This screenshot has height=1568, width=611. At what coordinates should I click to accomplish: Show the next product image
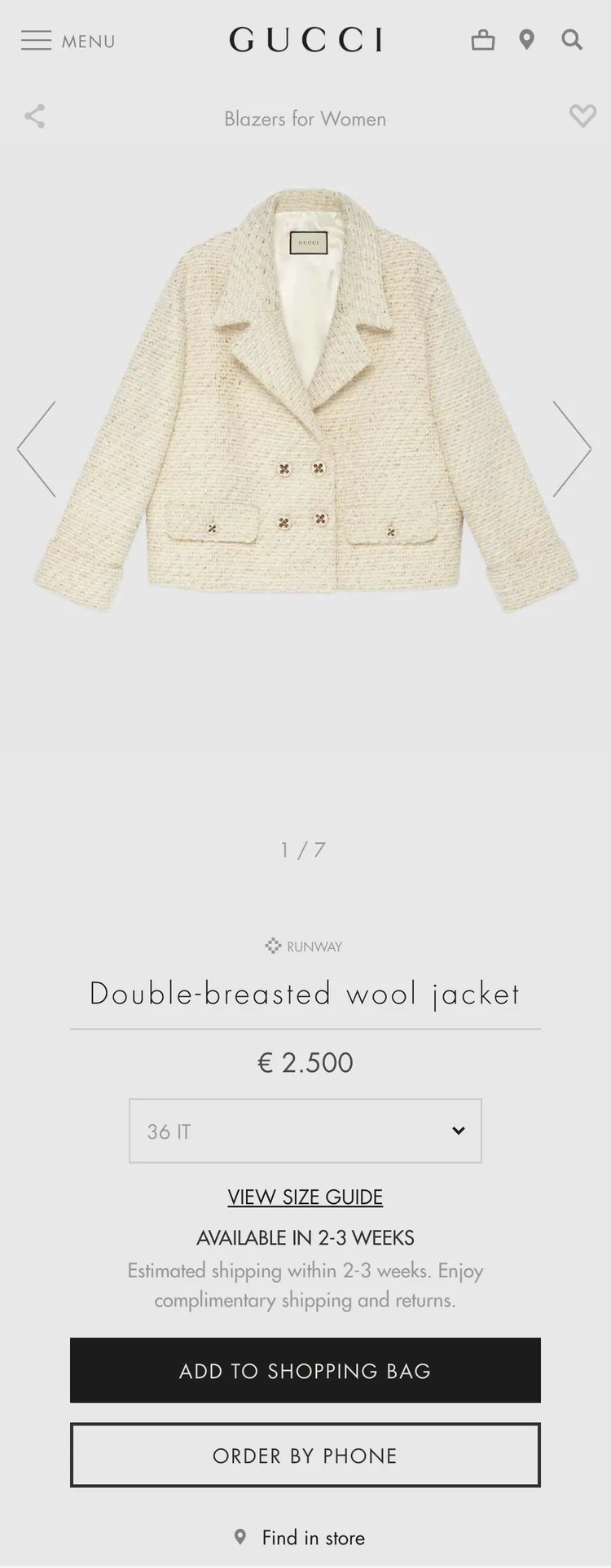click(572, 449)
